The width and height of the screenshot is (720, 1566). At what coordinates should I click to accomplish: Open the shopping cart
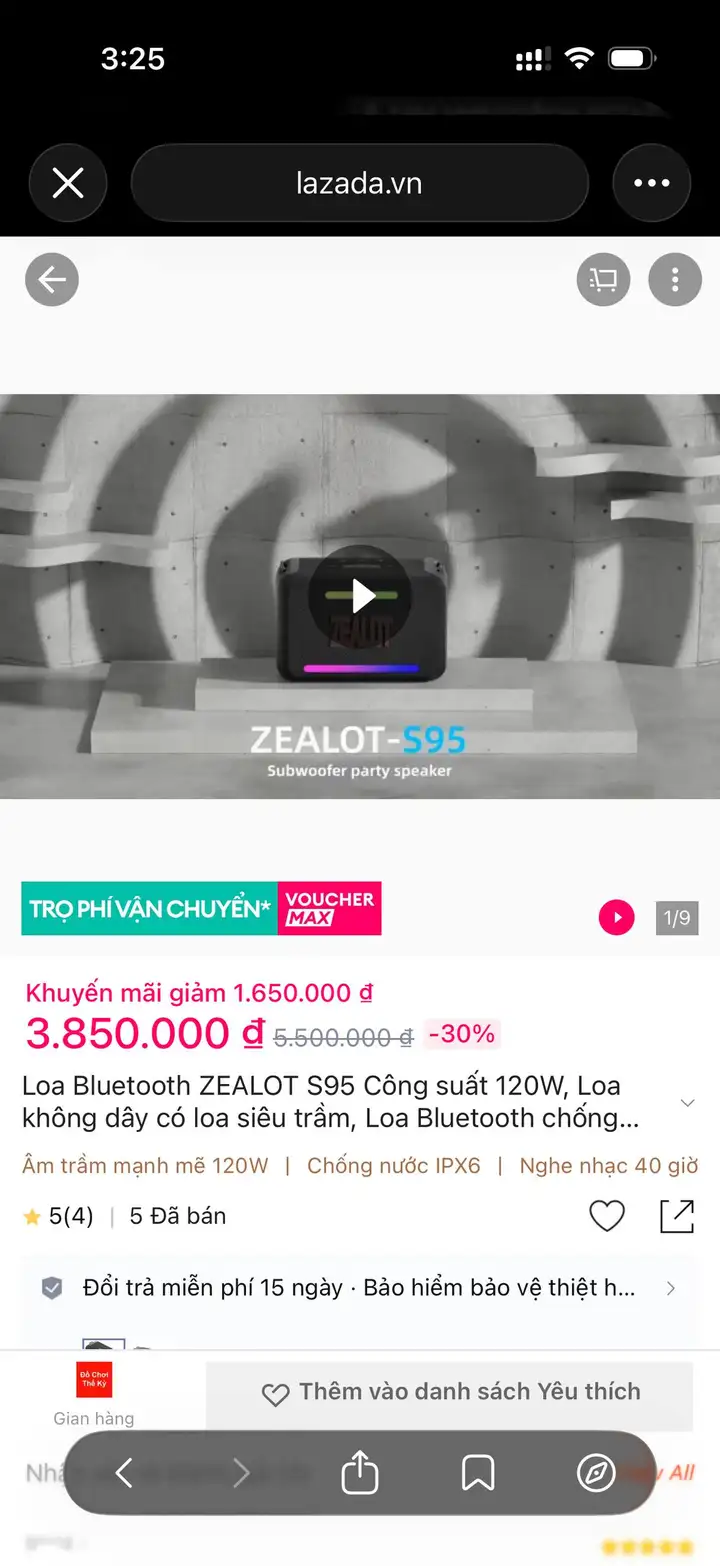(603, 280)
